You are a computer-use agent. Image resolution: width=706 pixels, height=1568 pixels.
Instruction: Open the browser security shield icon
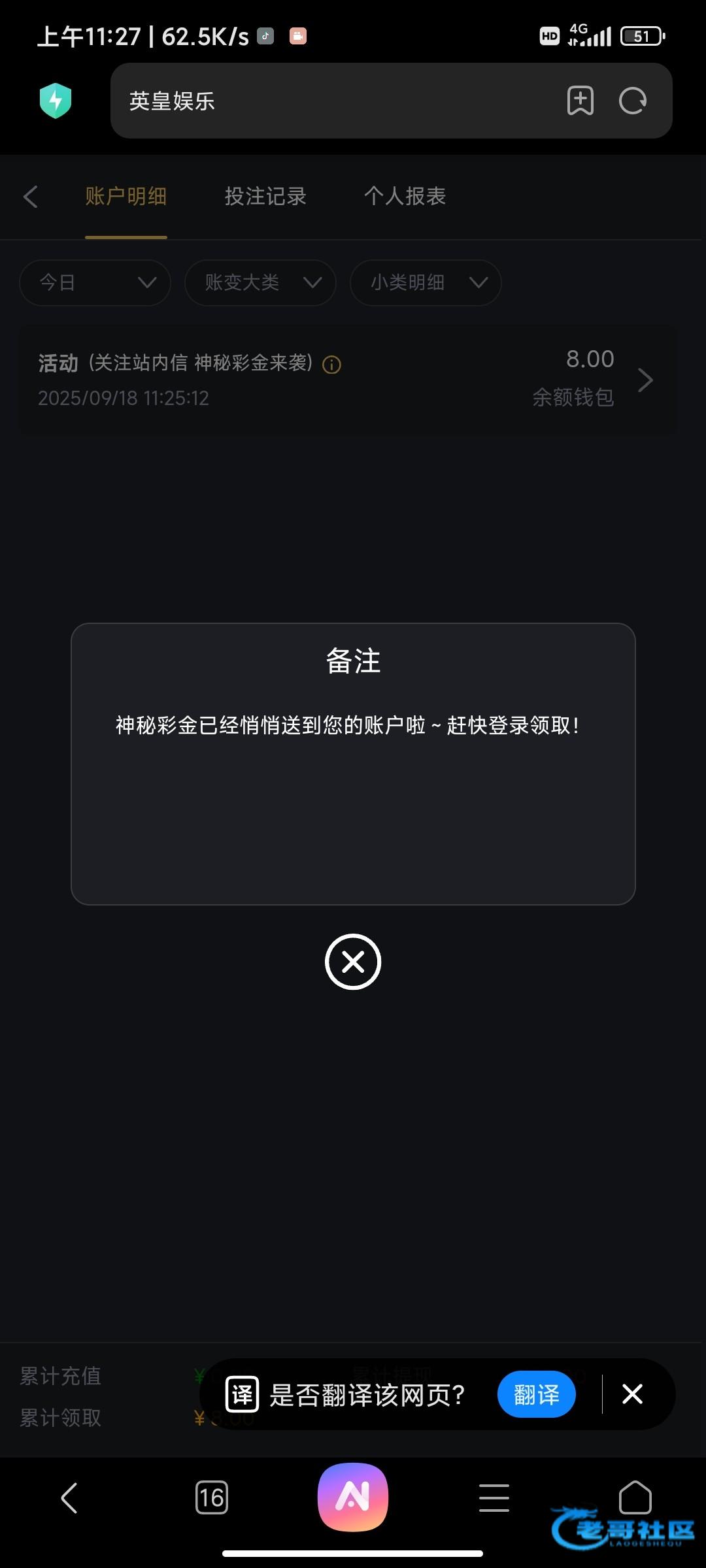click(56, 101)
